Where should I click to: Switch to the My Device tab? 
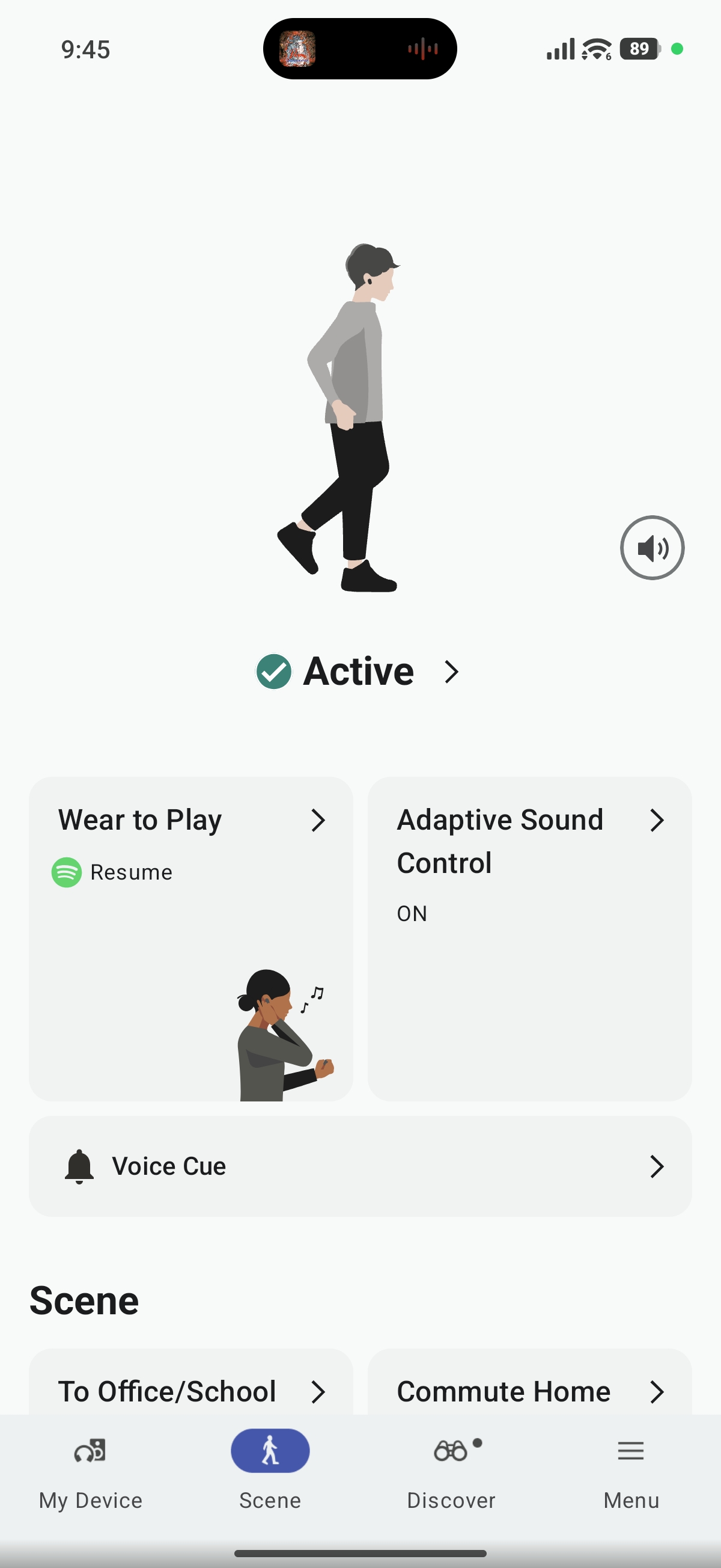90,1473
